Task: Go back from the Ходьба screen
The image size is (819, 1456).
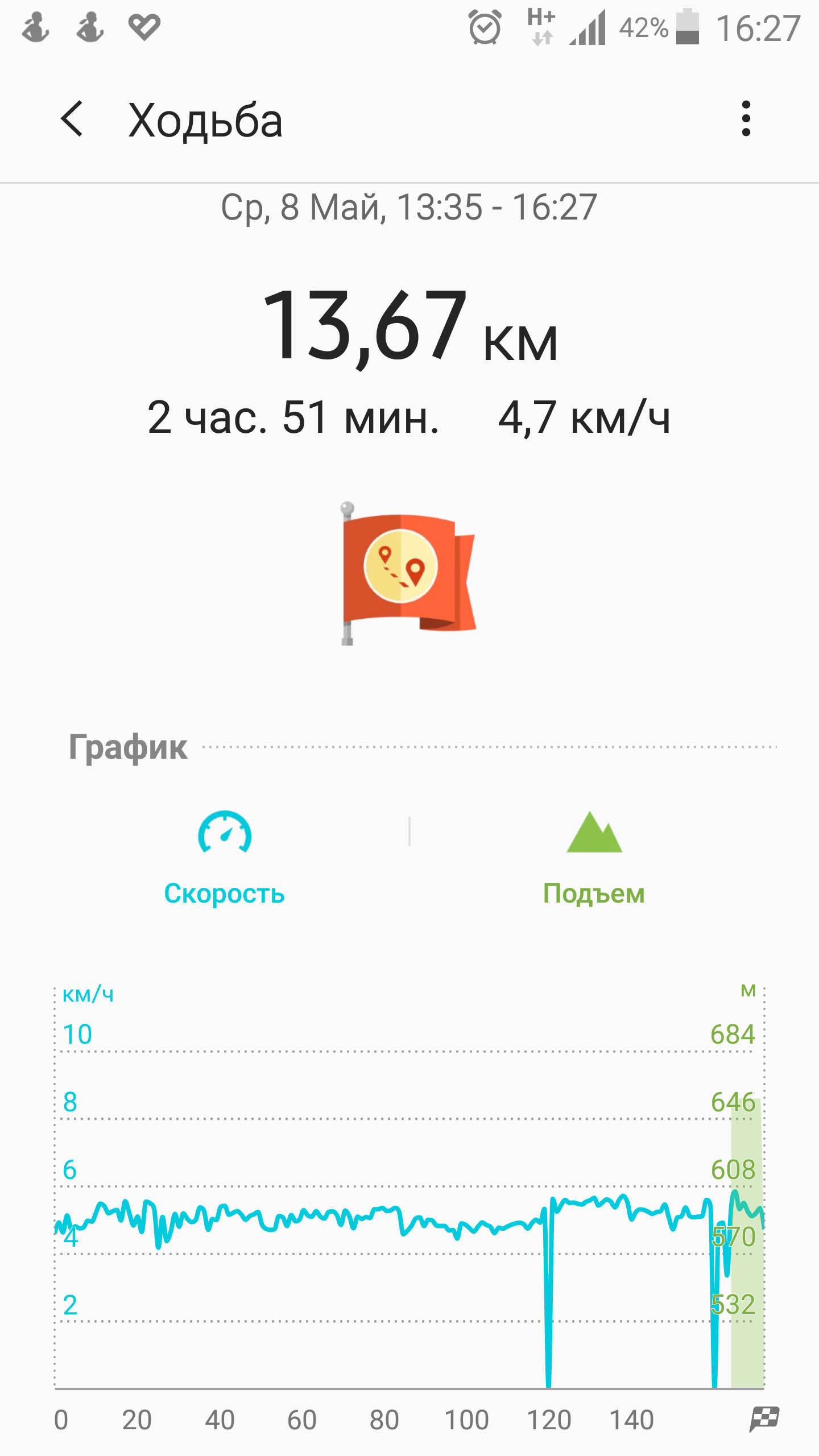Action: tap(72, 119)
